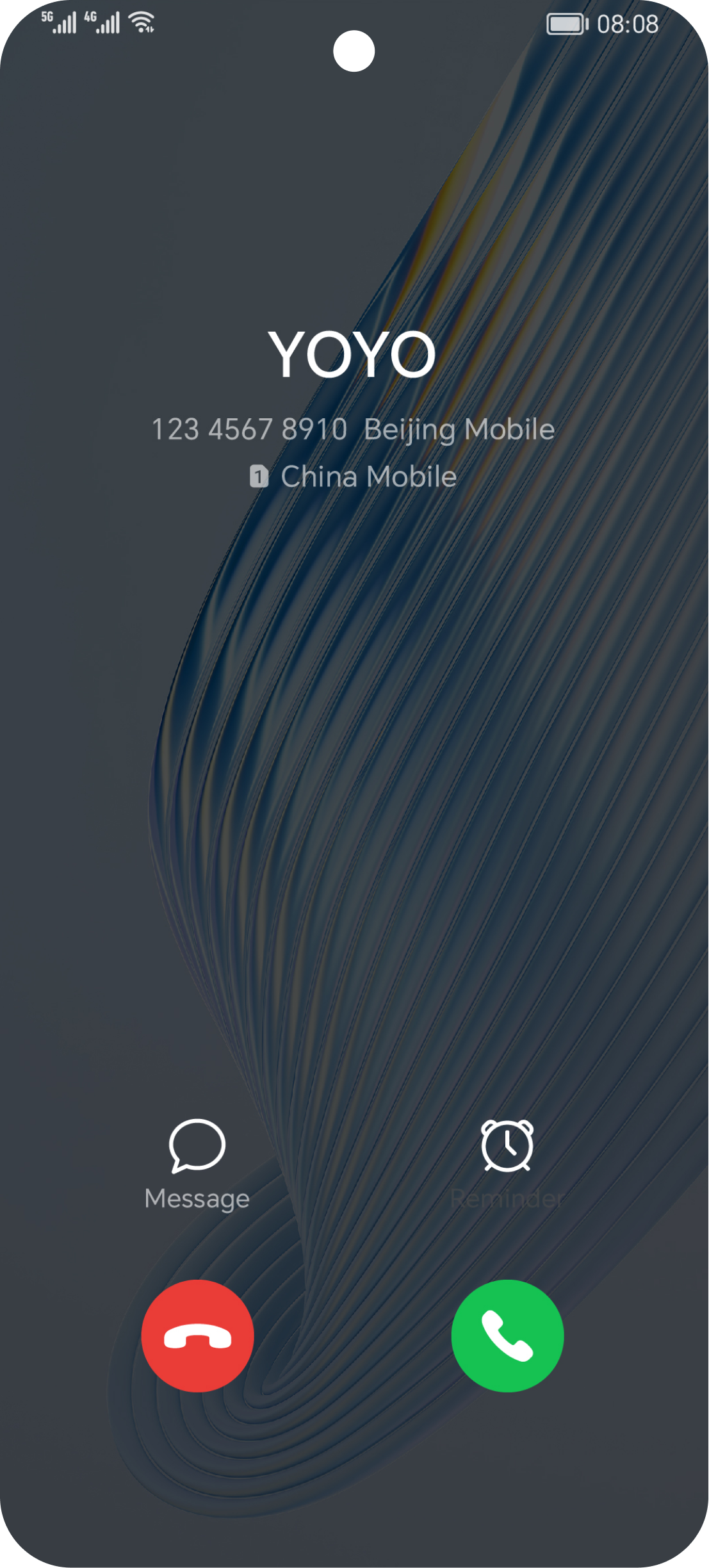The image size is (709, 1568).
Task: Tap the 4G signal strength indicator
Action: [x=102, y=21]
